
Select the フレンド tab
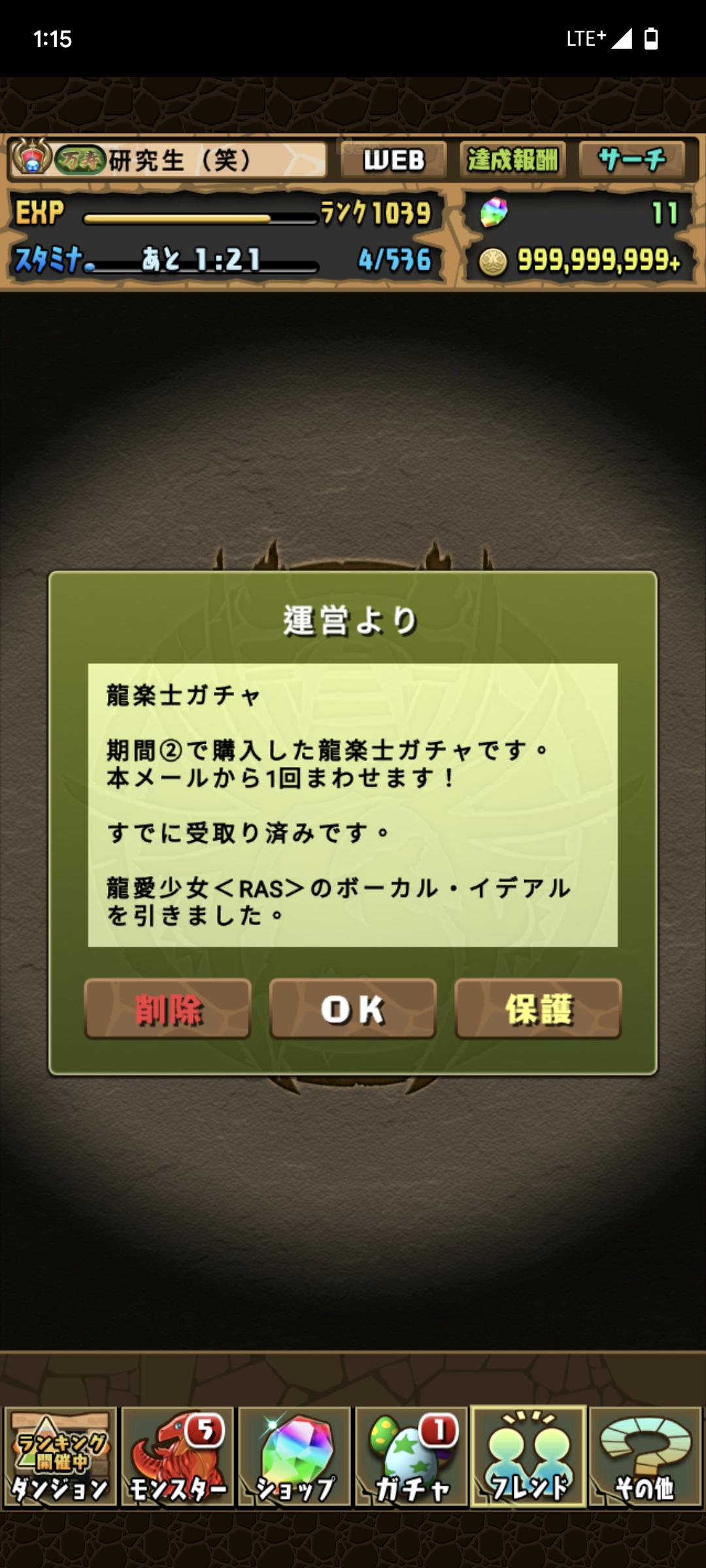click(528, 1457)
